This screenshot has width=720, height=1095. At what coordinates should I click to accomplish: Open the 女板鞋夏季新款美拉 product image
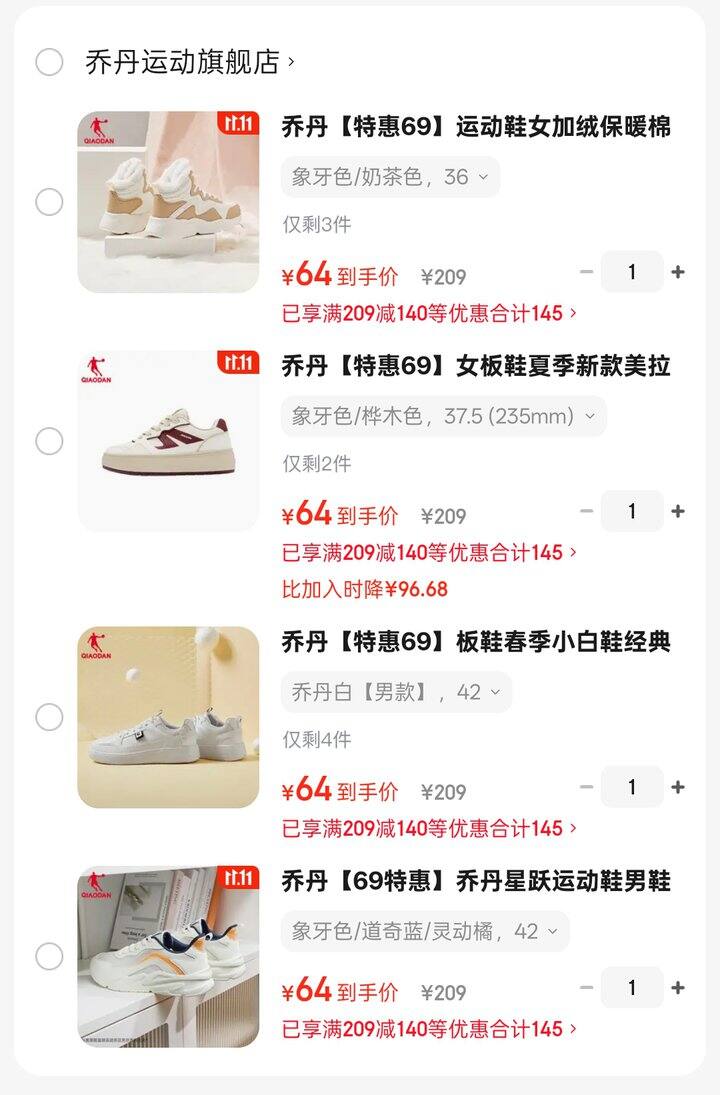[168, 441]
